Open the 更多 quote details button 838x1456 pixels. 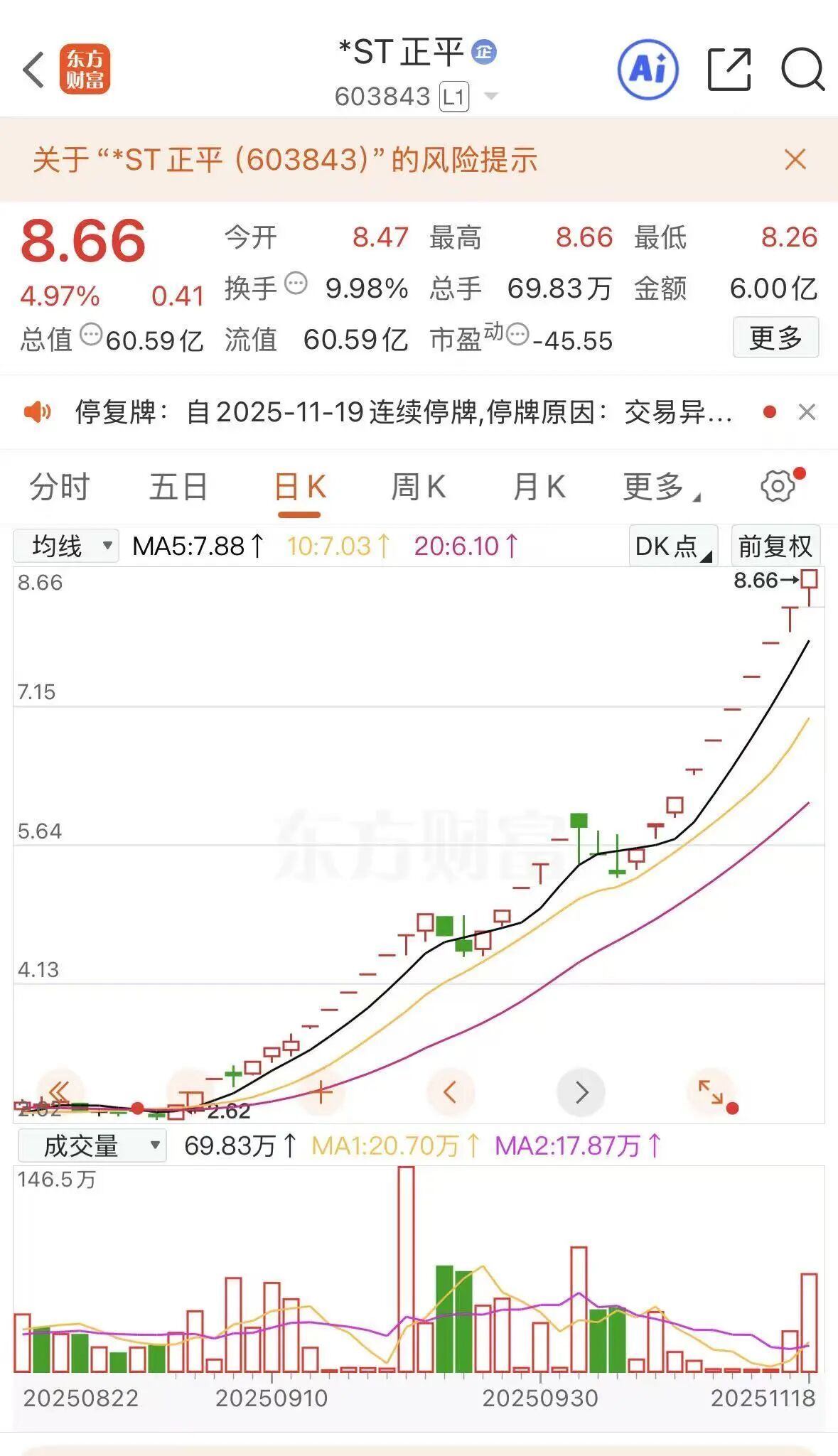coord(775,338)
